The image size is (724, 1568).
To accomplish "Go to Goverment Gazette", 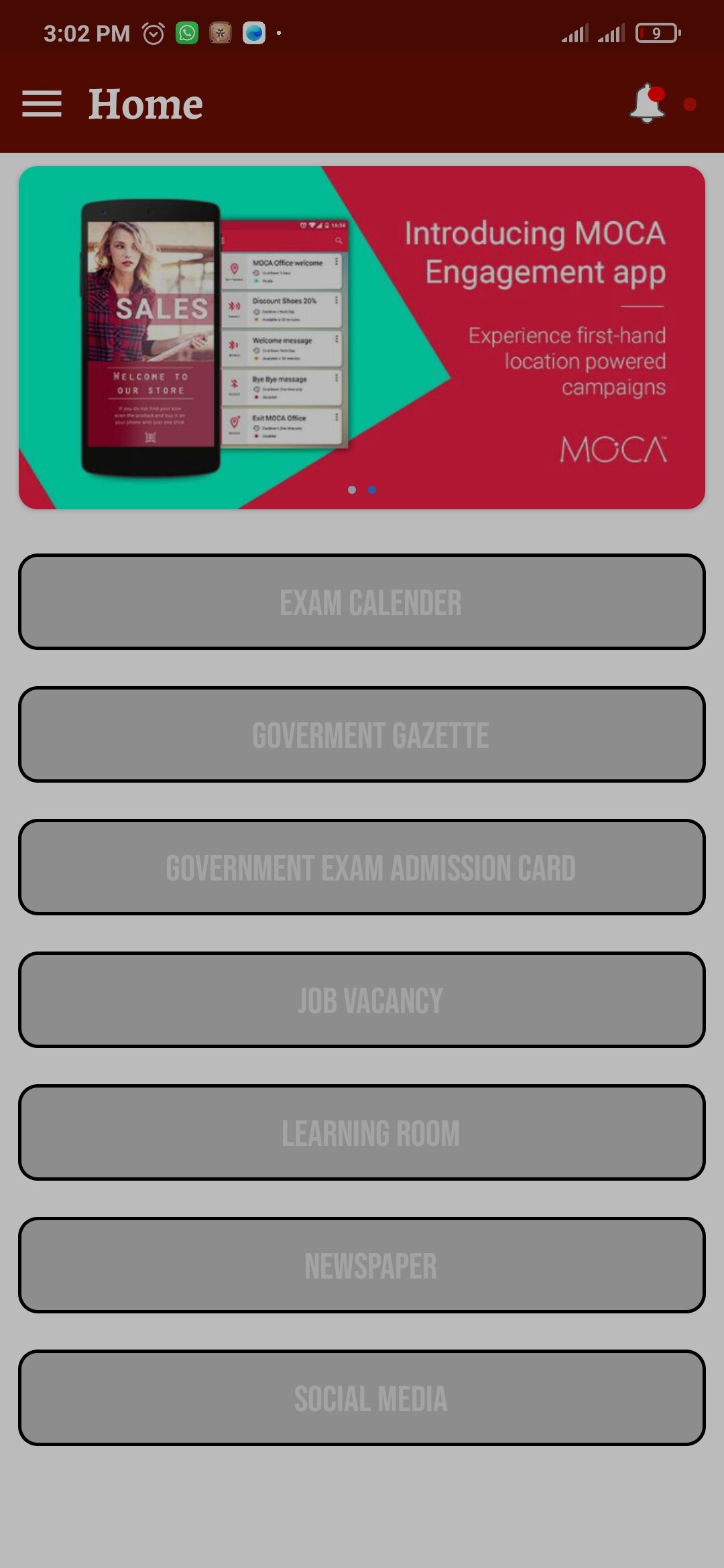I will (x=362, y=734).
